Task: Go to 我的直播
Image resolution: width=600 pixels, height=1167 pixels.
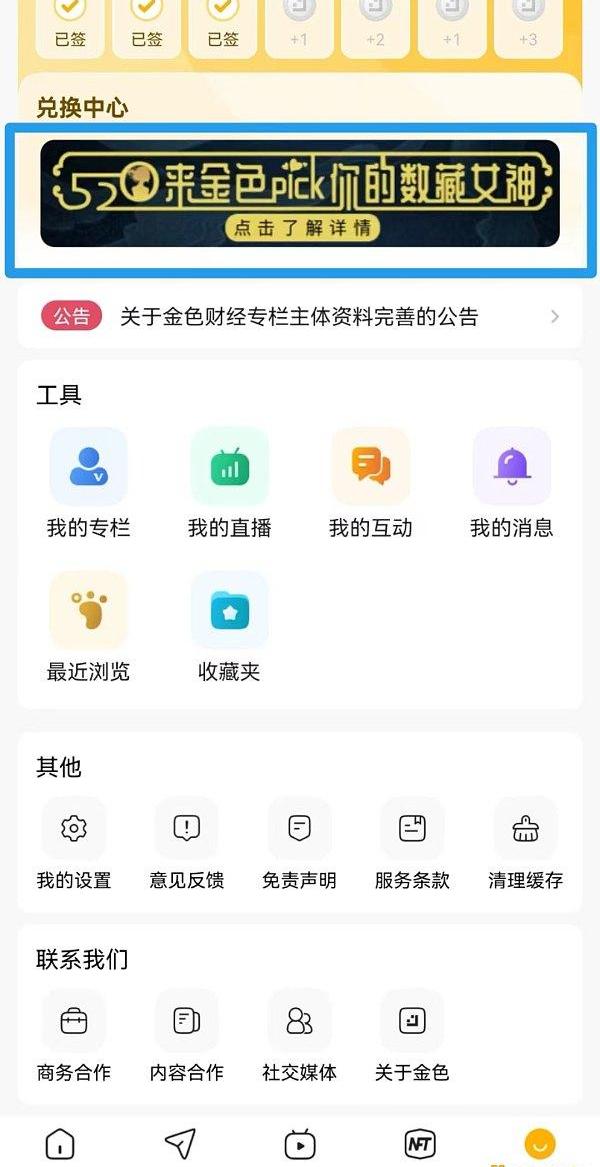Action: coord(229,484)
